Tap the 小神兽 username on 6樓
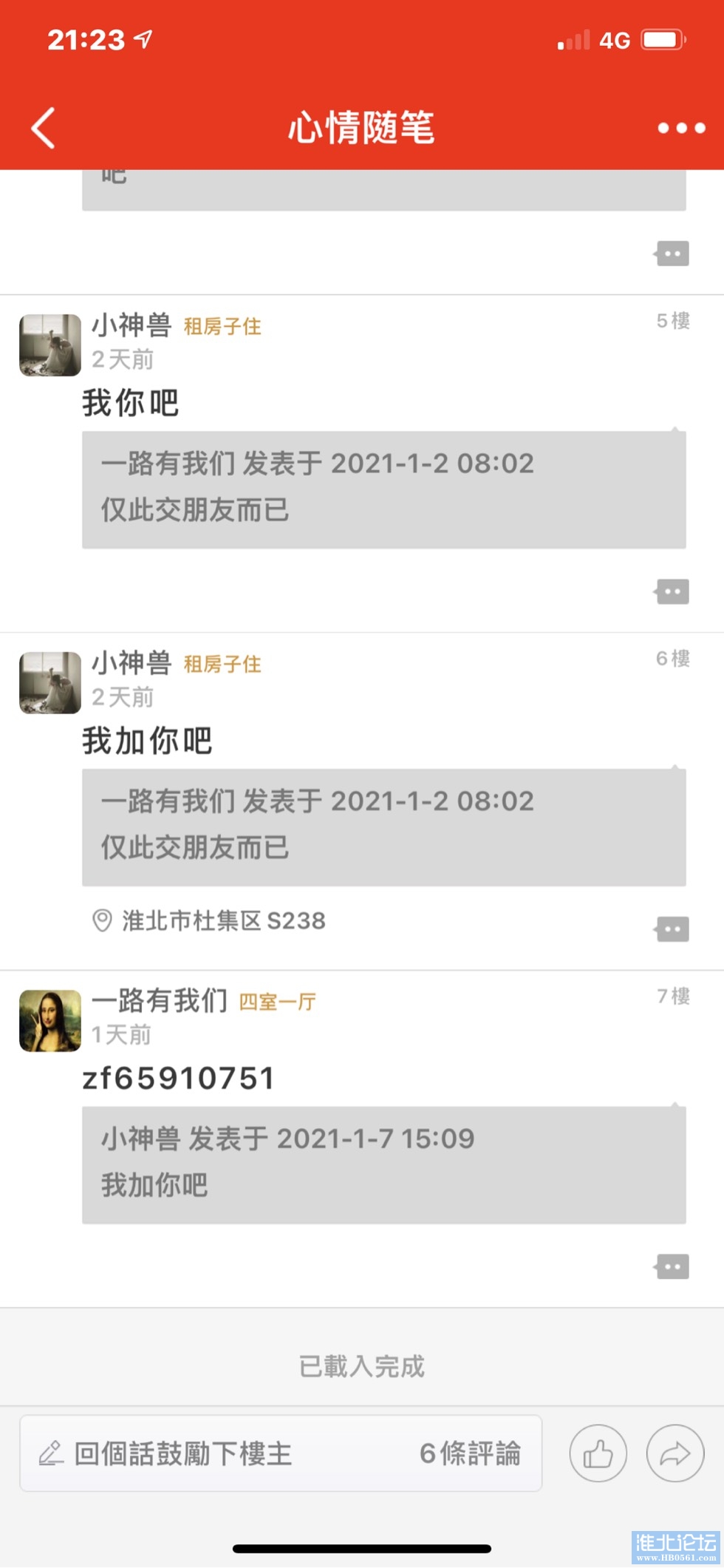Viewport: 724px width, 1568px height. click(132, 662)
